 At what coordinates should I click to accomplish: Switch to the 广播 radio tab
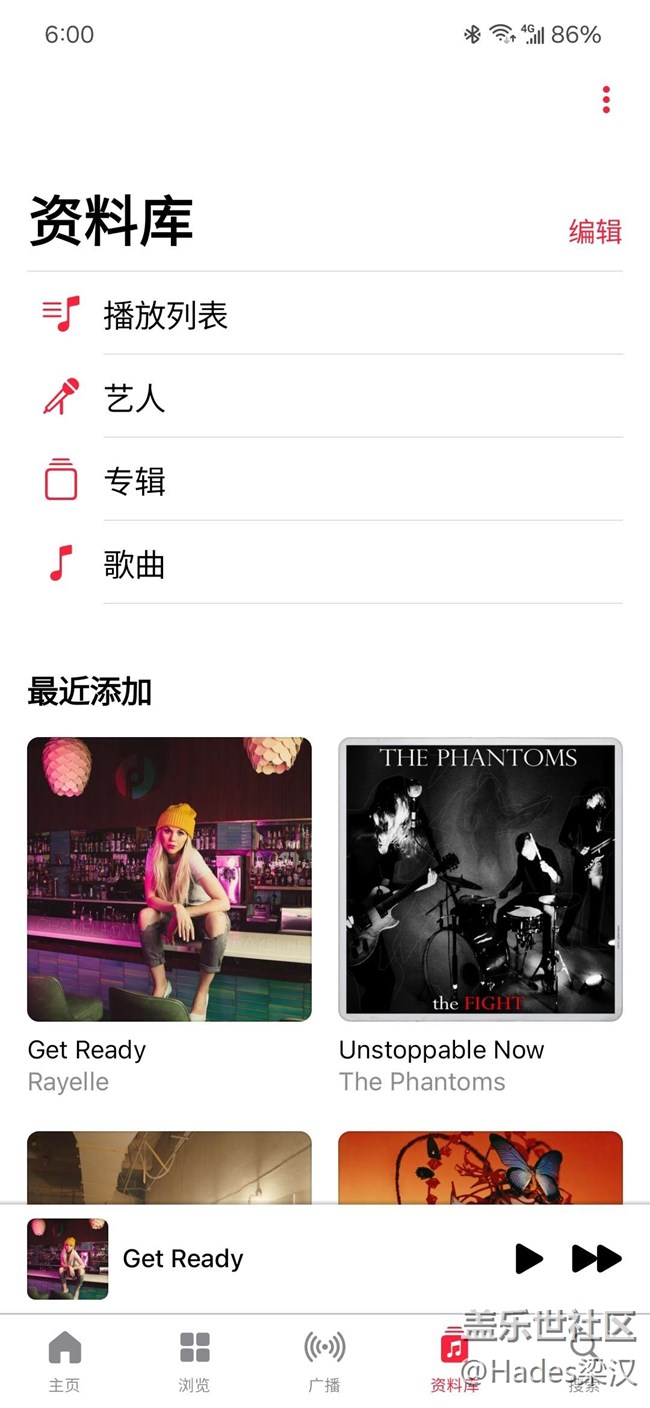324,1360
